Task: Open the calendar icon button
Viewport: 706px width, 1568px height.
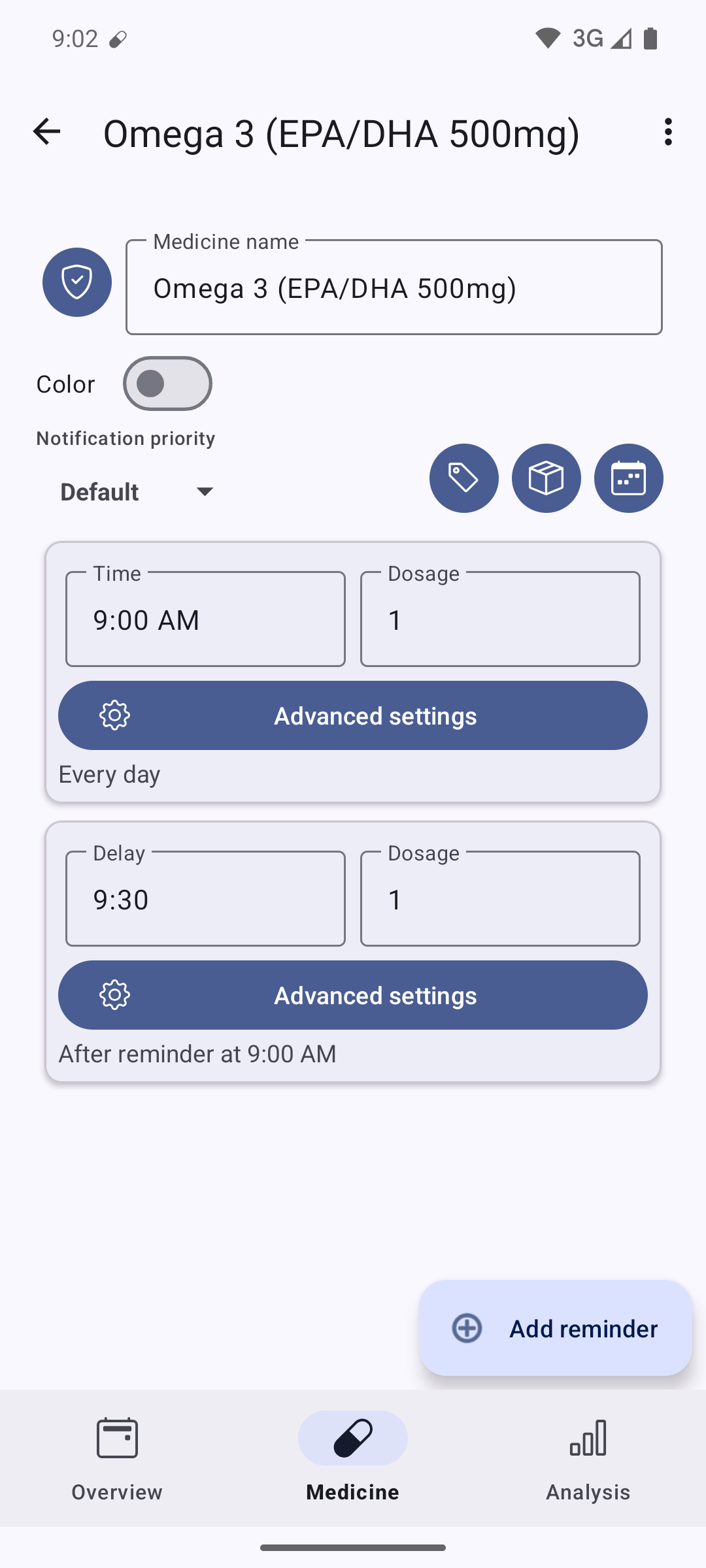Action: tap(629, 478)
